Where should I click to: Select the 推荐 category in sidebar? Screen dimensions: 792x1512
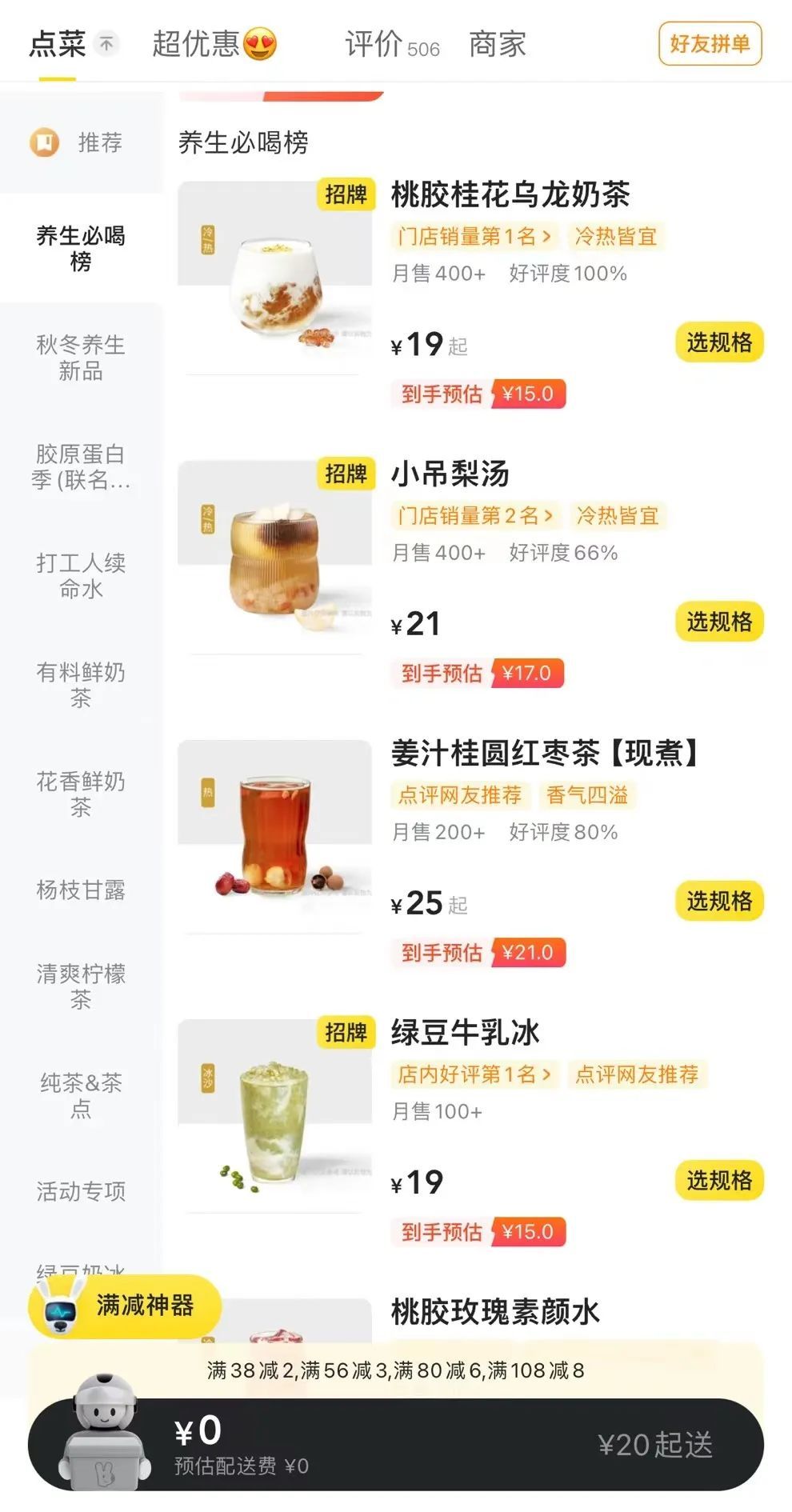[x=80, y=143]
